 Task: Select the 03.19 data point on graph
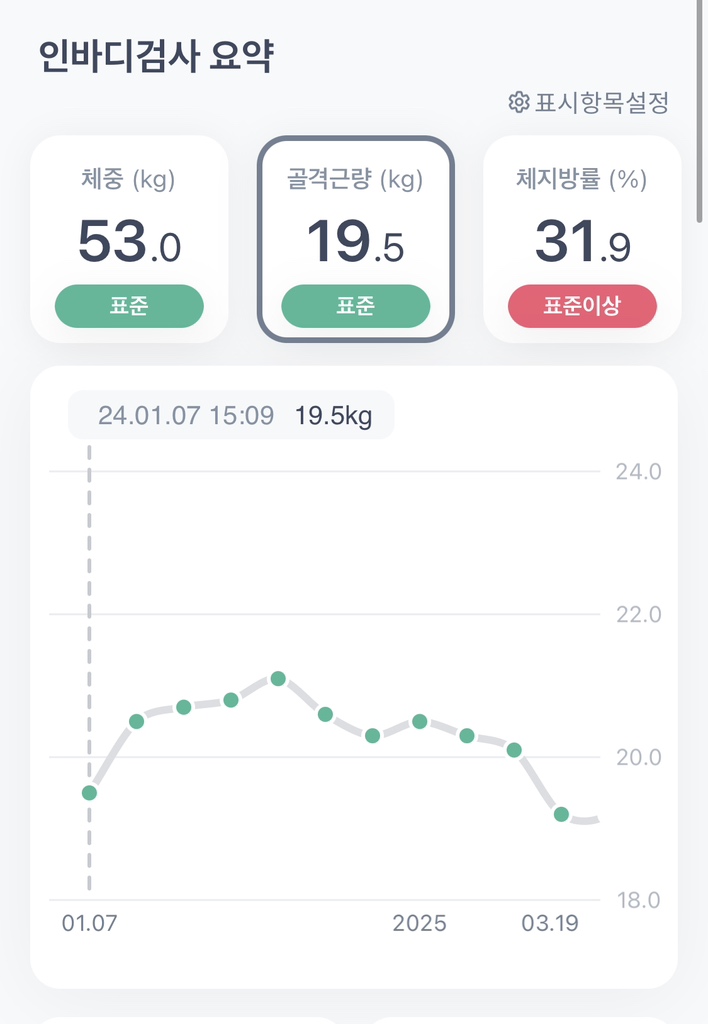(561, 814)
